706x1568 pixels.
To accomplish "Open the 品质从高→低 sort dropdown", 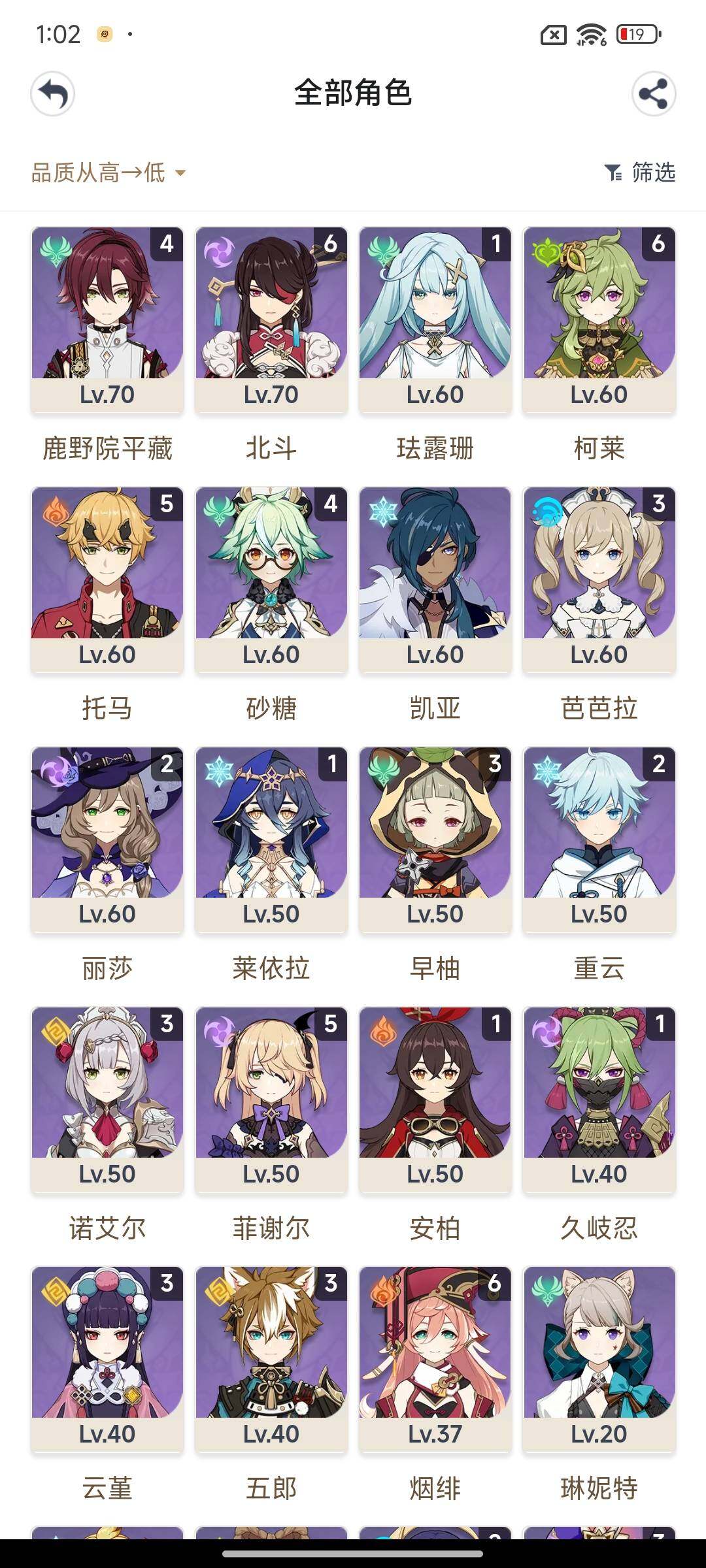I will (x=109, y=172).
